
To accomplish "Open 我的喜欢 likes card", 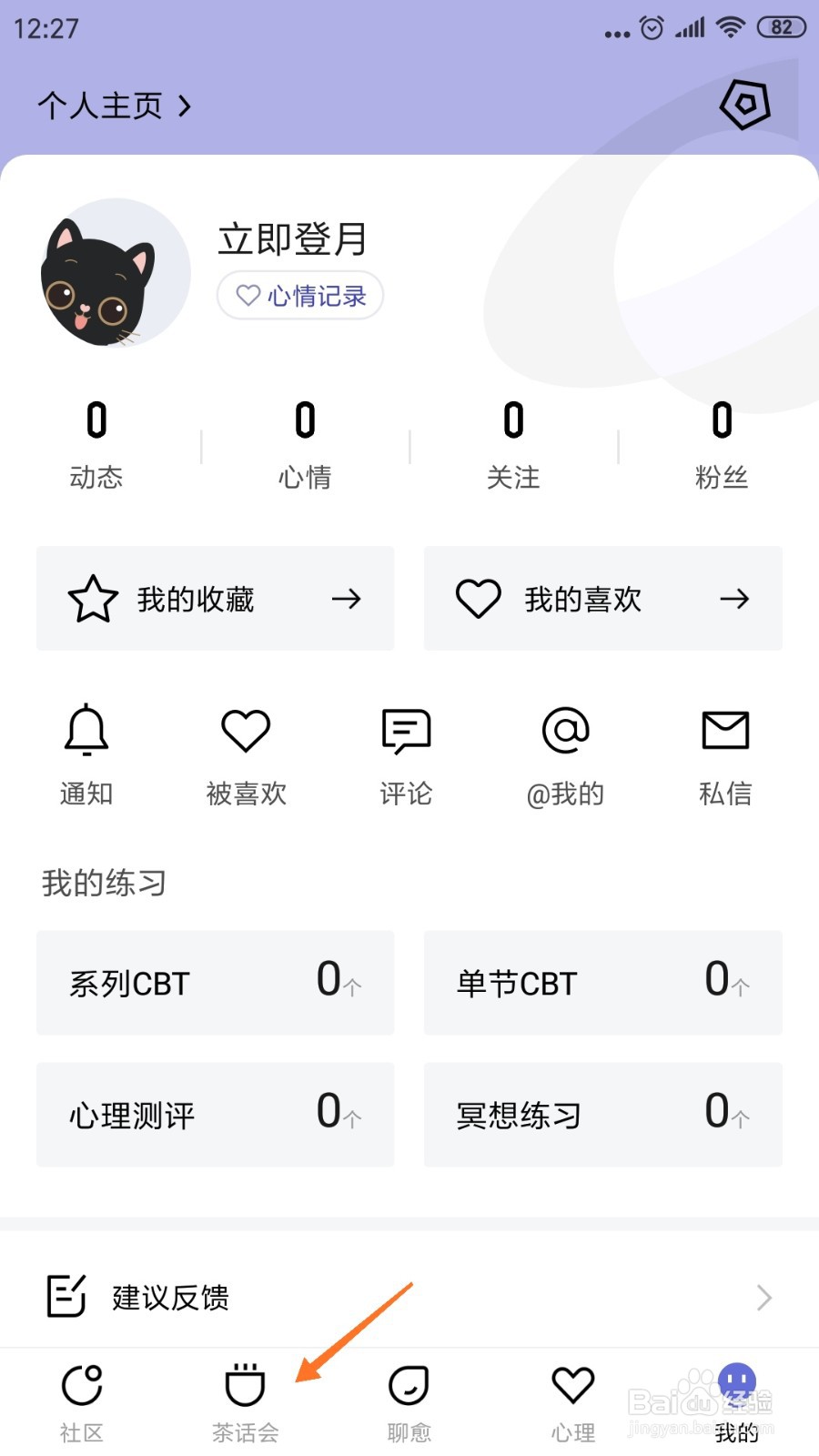I will tap(602, 599).
